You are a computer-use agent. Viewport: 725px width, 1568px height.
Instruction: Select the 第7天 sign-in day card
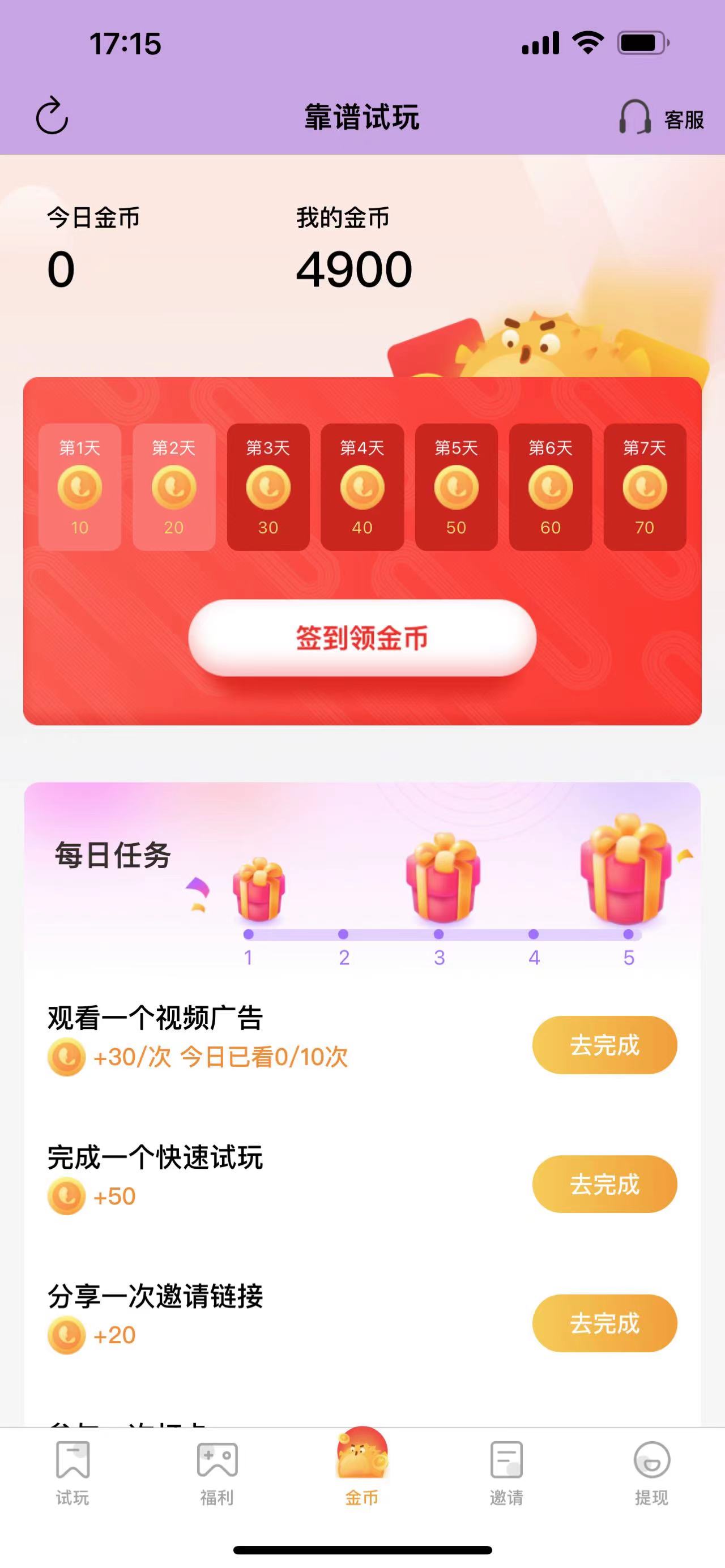click(645, 487)
